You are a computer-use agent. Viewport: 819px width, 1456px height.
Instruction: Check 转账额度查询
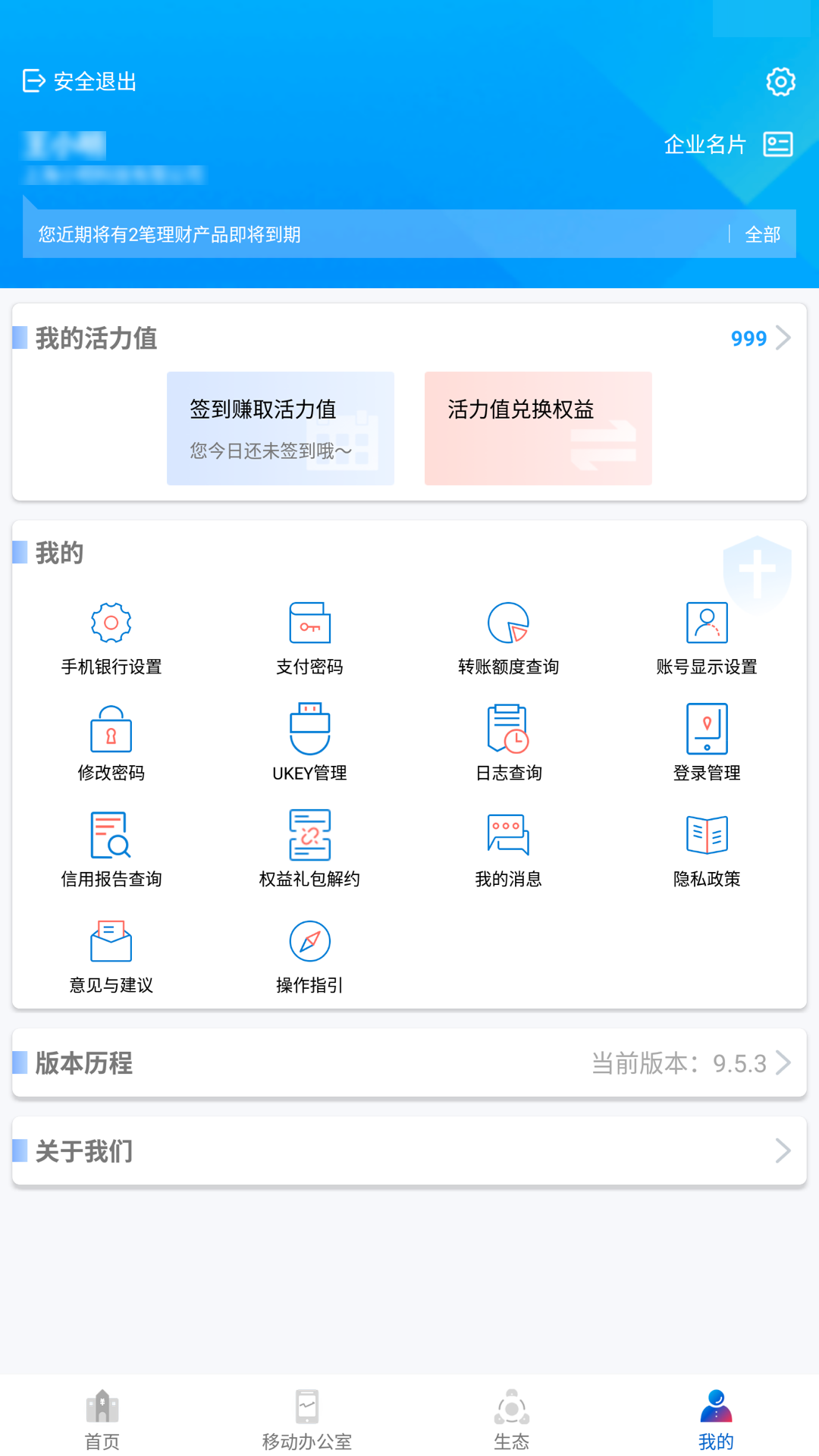pyautogui.click(x=508, y=639)
